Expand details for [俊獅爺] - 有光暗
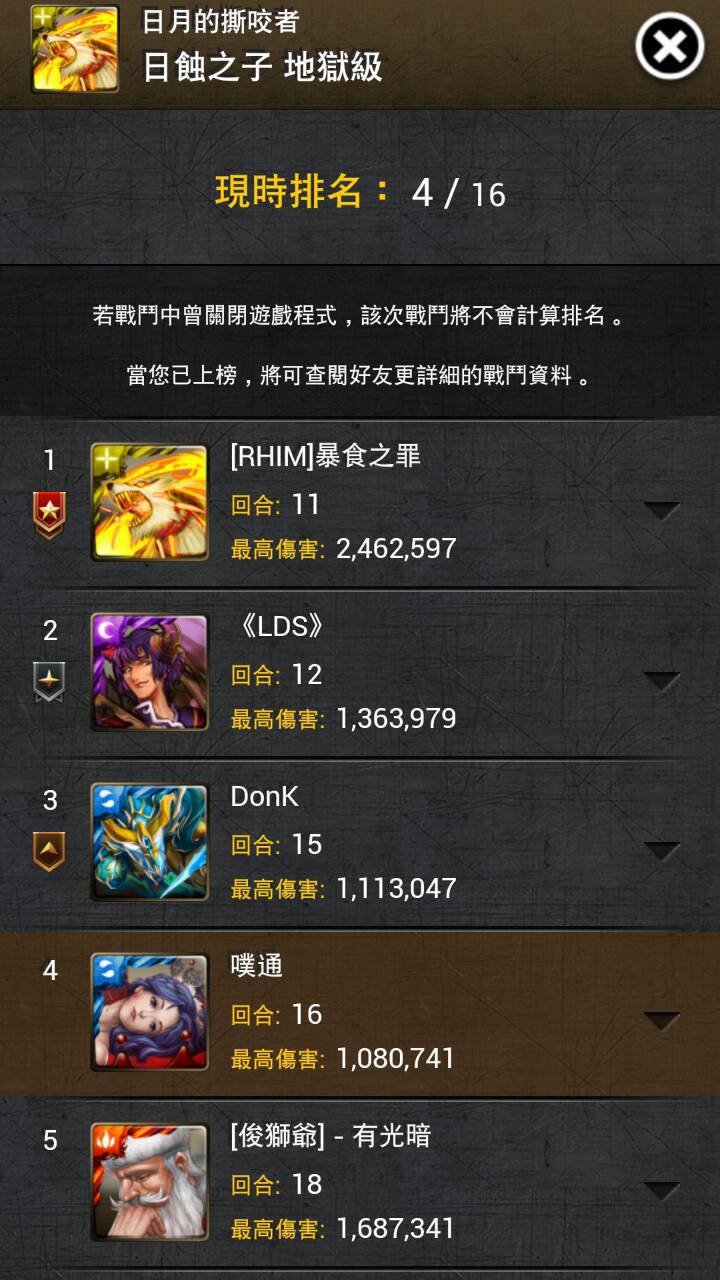This screenshot has height=1280, width=720. (661, 1190)
